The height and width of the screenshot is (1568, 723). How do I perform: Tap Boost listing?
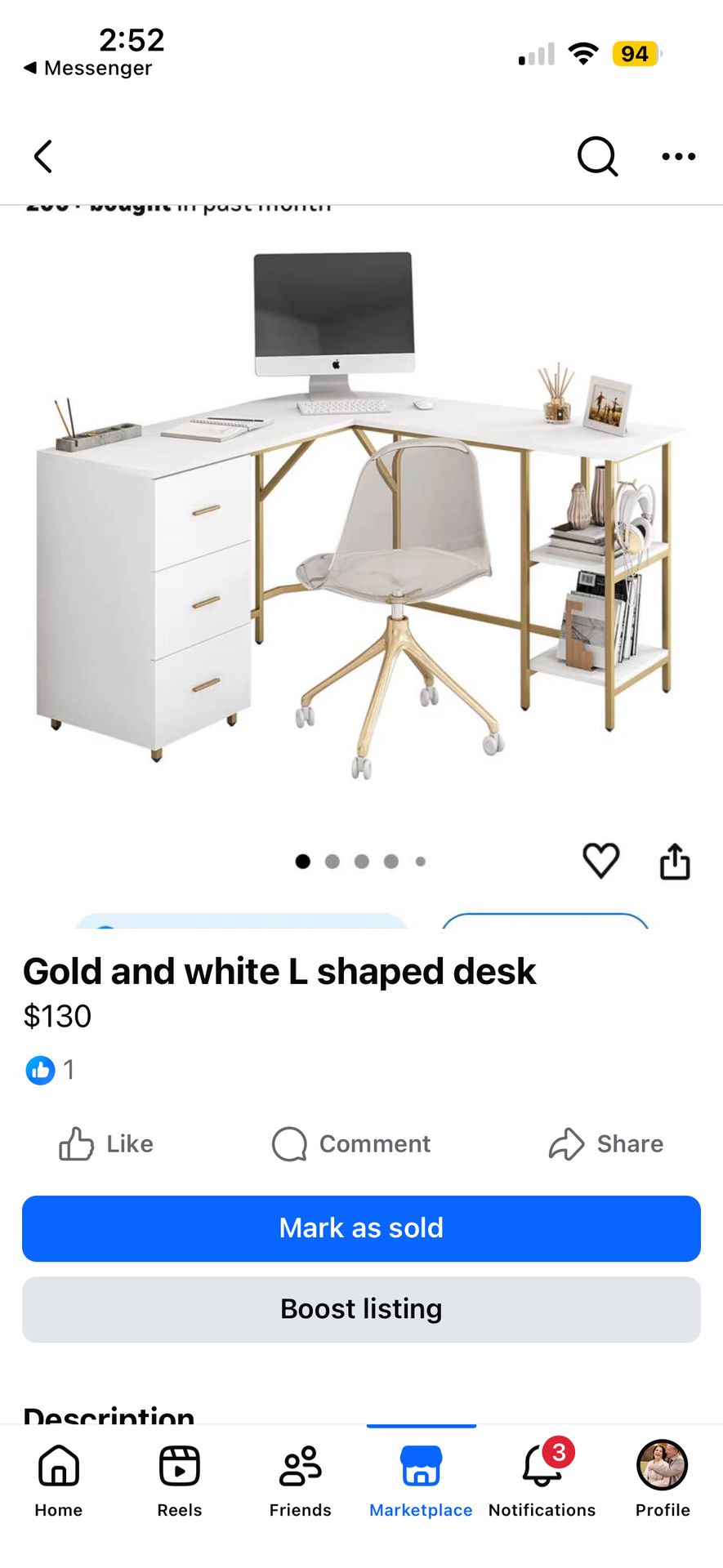click(x=361, y=1309)
